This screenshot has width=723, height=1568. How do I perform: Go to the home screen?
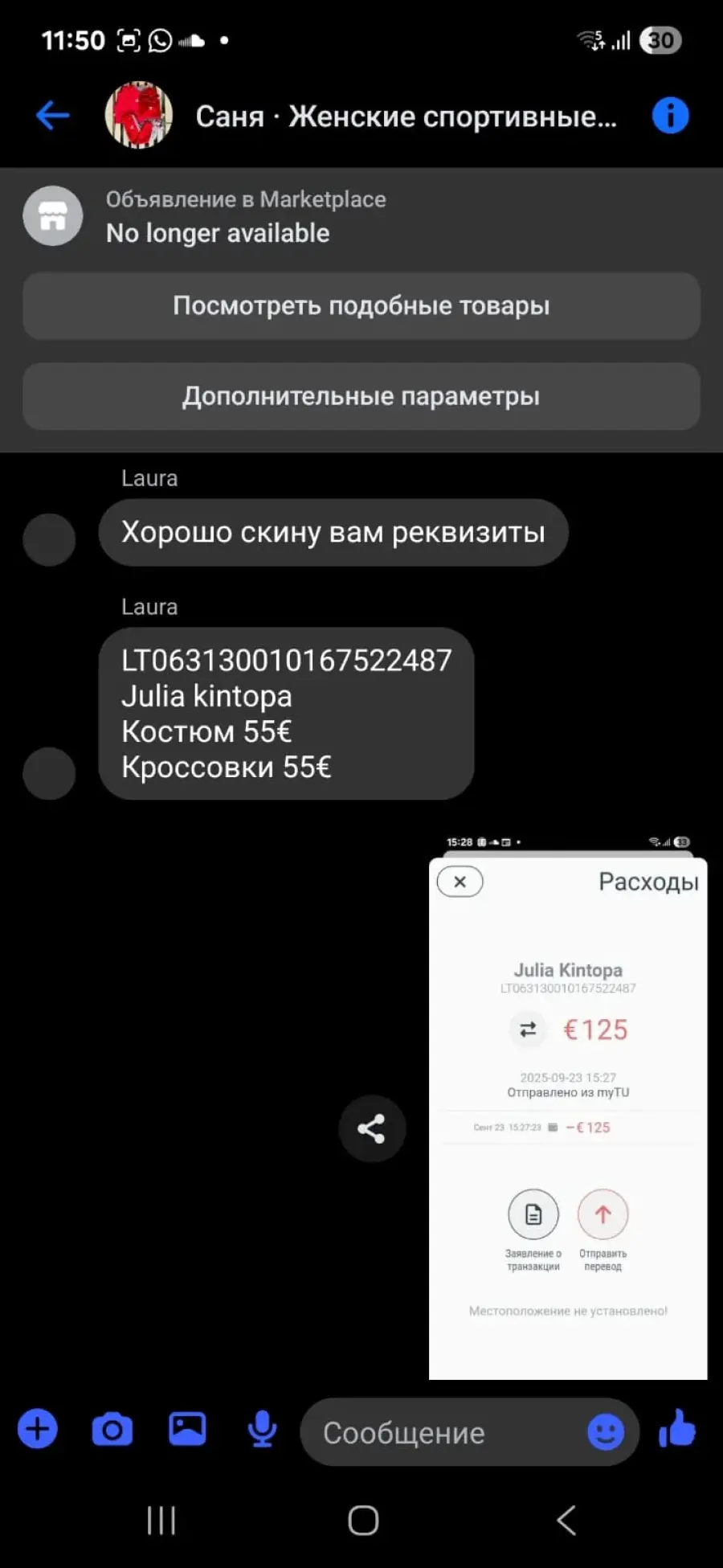[x=363, y=1520]
